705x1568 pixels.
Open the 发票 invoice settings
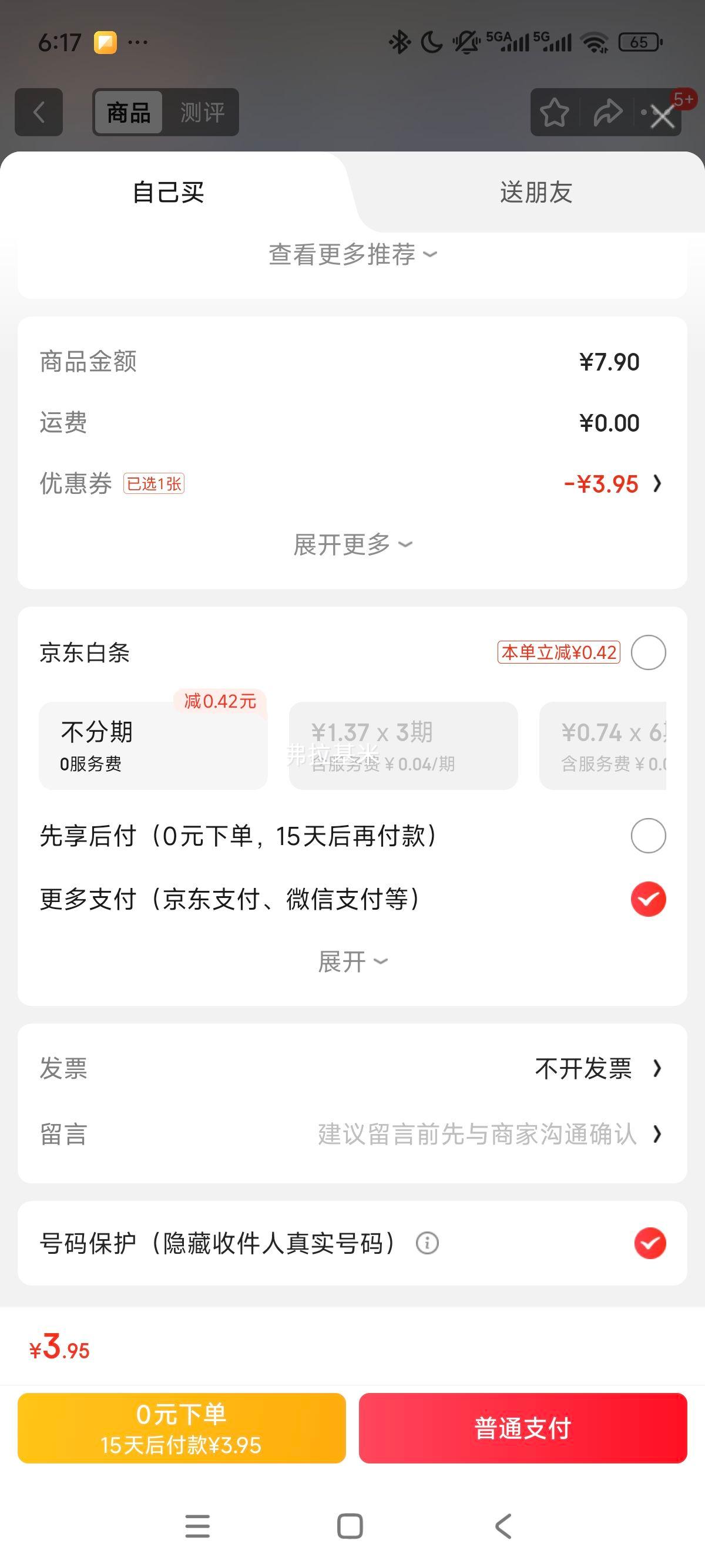(352, 1068)
